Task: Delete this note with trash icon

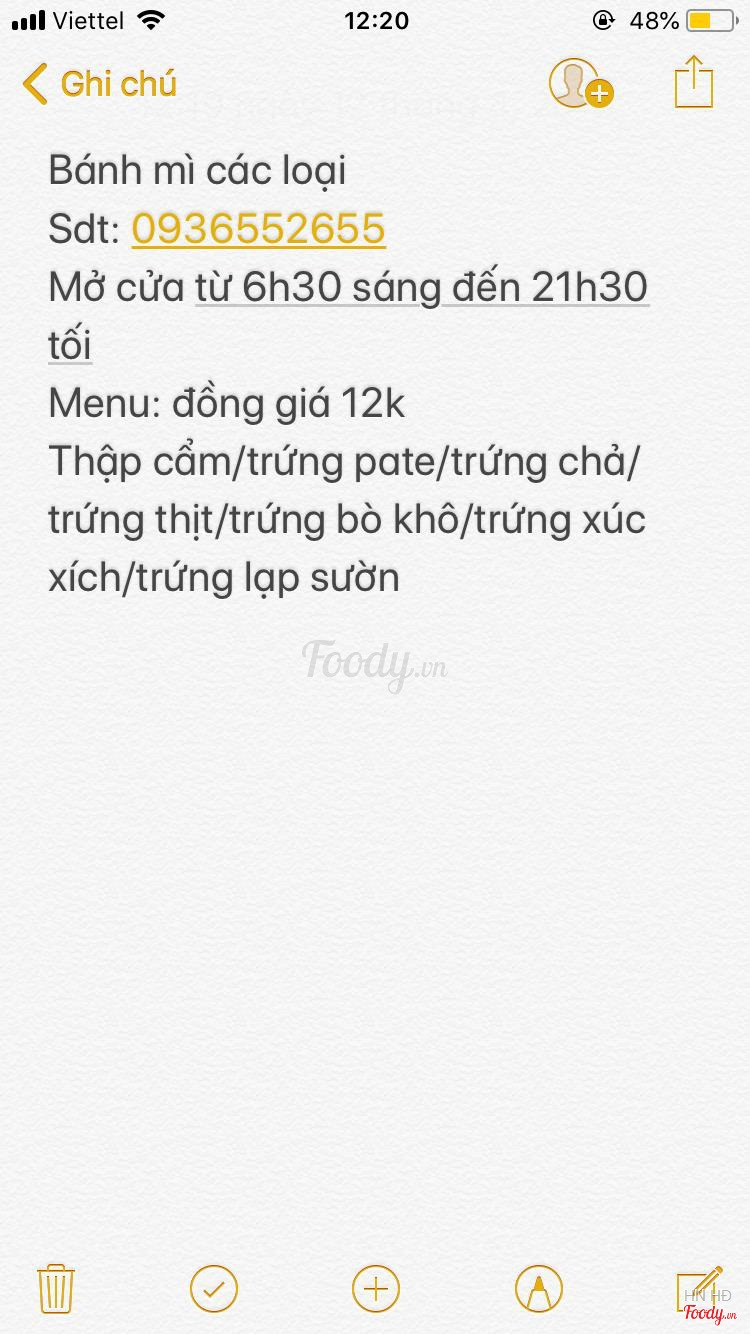Action: tap(56, 1288)
